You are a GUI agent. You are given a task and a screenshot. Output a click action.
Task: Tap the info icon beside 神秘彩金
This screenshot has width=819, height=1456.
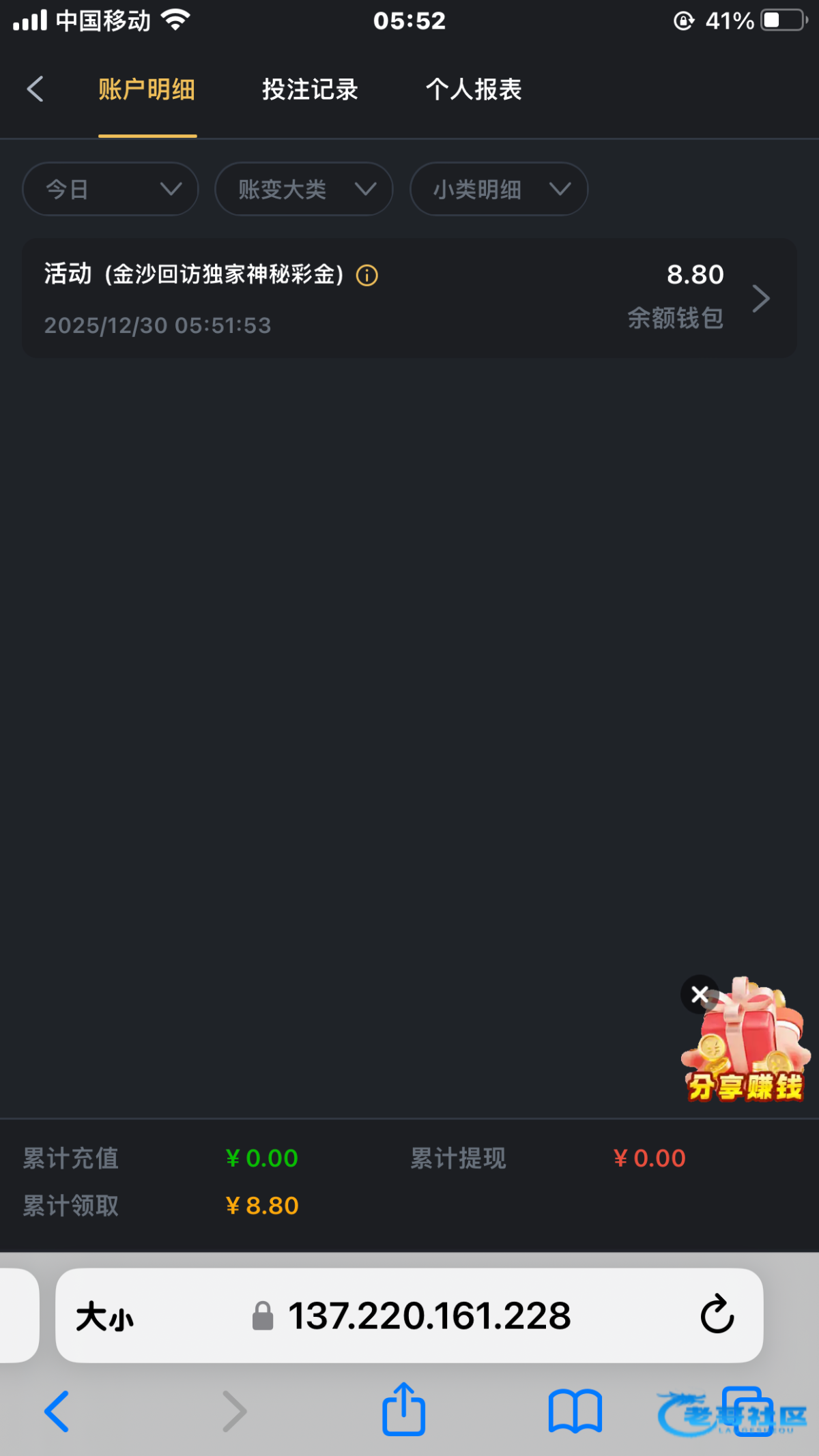coord(367,276)
